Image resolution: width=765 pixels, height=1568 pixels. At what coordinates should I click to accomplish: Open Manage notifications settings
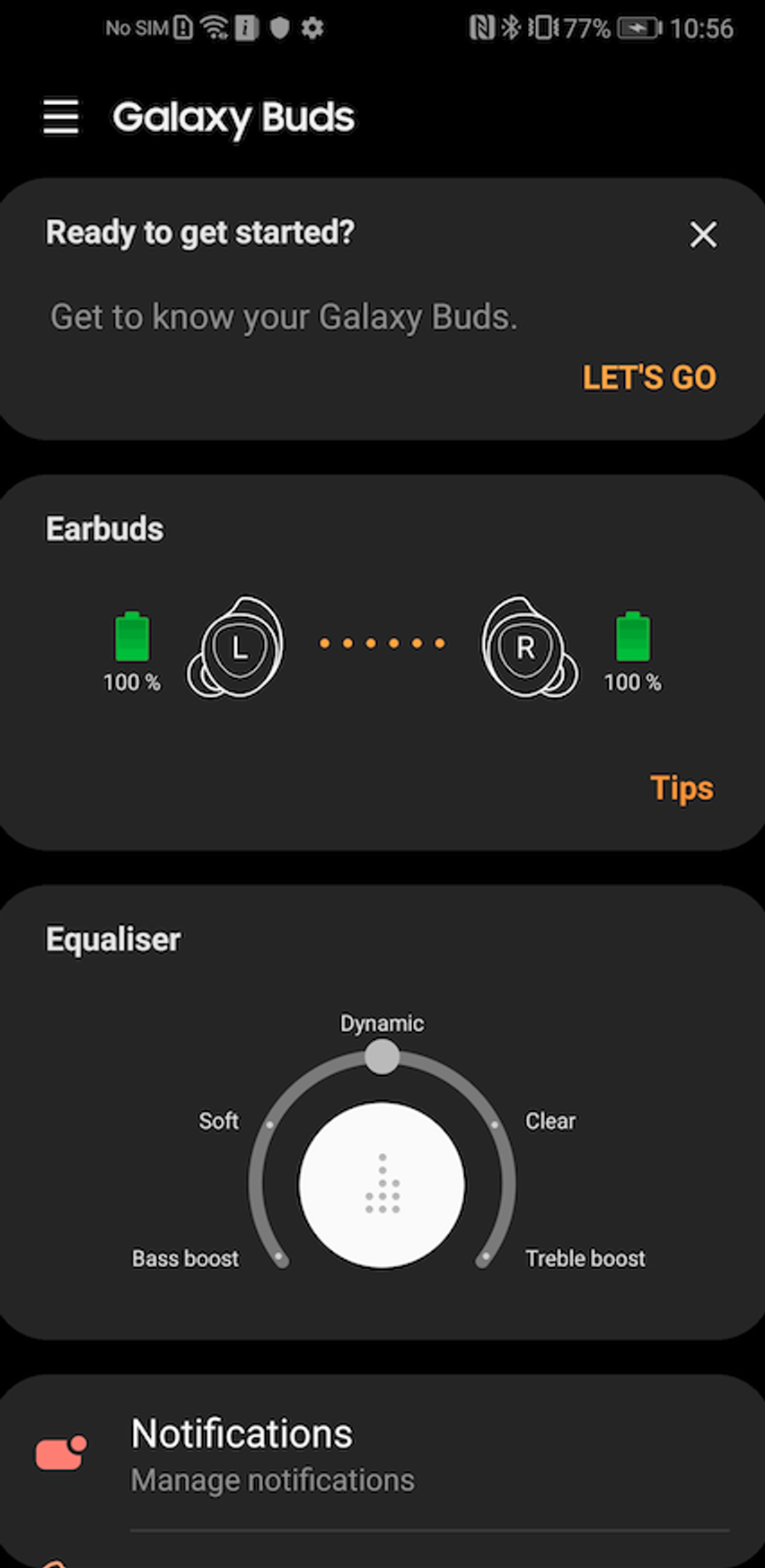pos(272,1479)
